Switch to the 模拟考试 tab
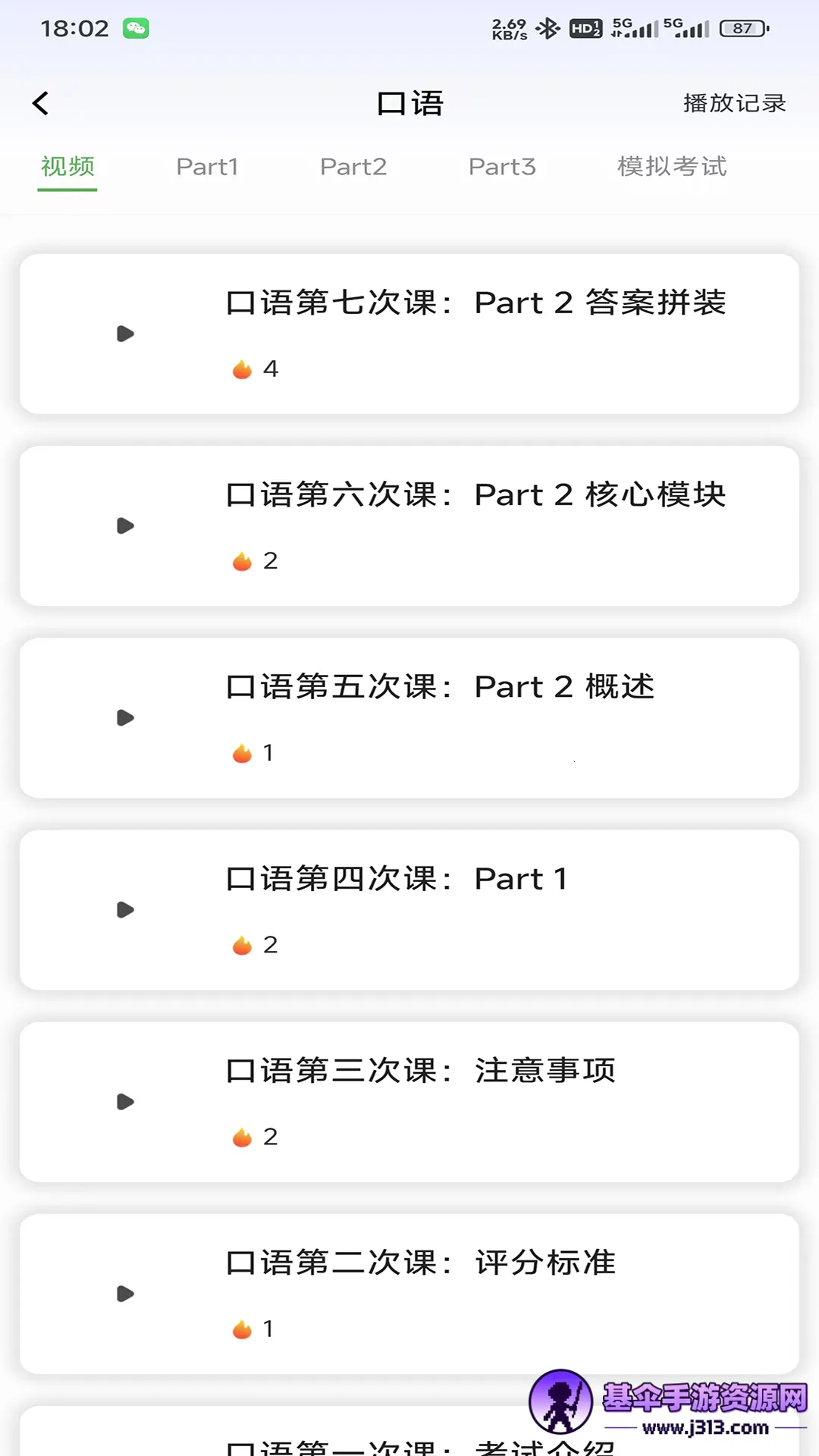Image resolution: width=819 pixels, height=1456 pixels. point(672,167)
